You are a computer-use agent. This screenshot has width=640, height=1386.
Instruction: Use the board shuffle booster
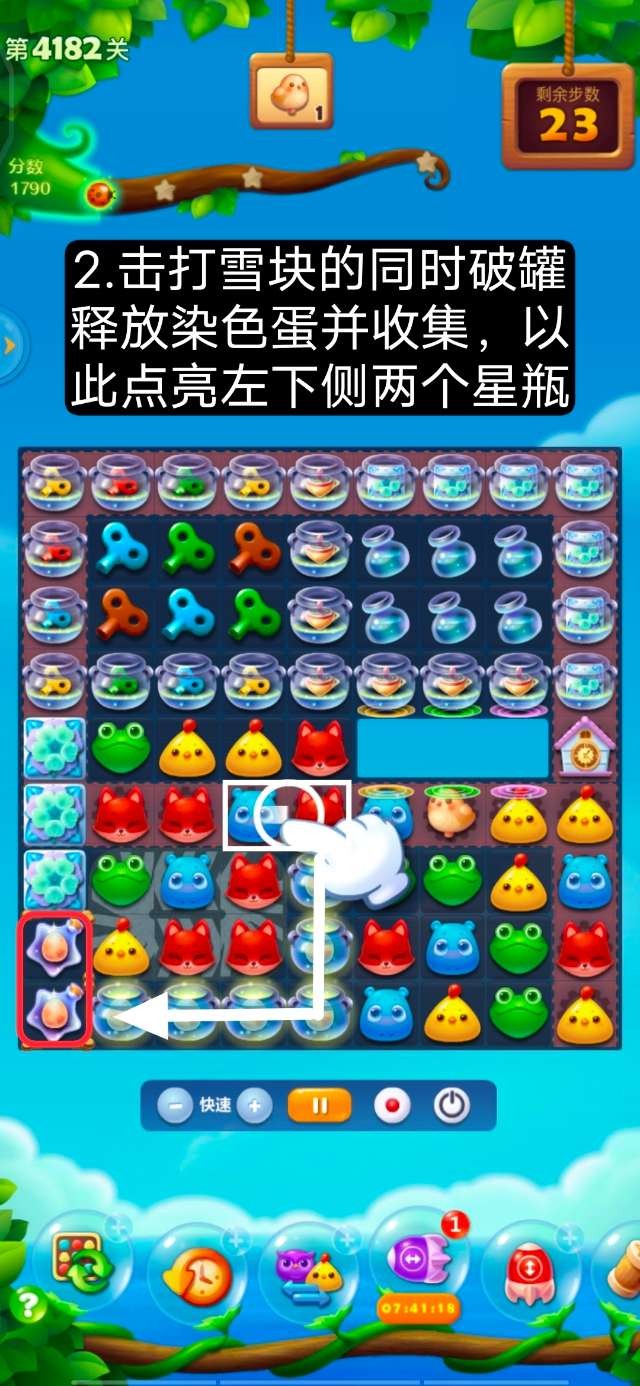pyautogui.click(x=84, y=1262)
